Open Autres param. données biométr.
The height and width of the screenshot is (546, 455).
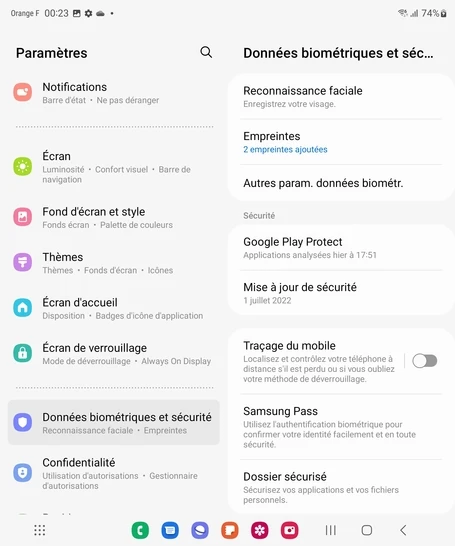[x=341, y=183]
